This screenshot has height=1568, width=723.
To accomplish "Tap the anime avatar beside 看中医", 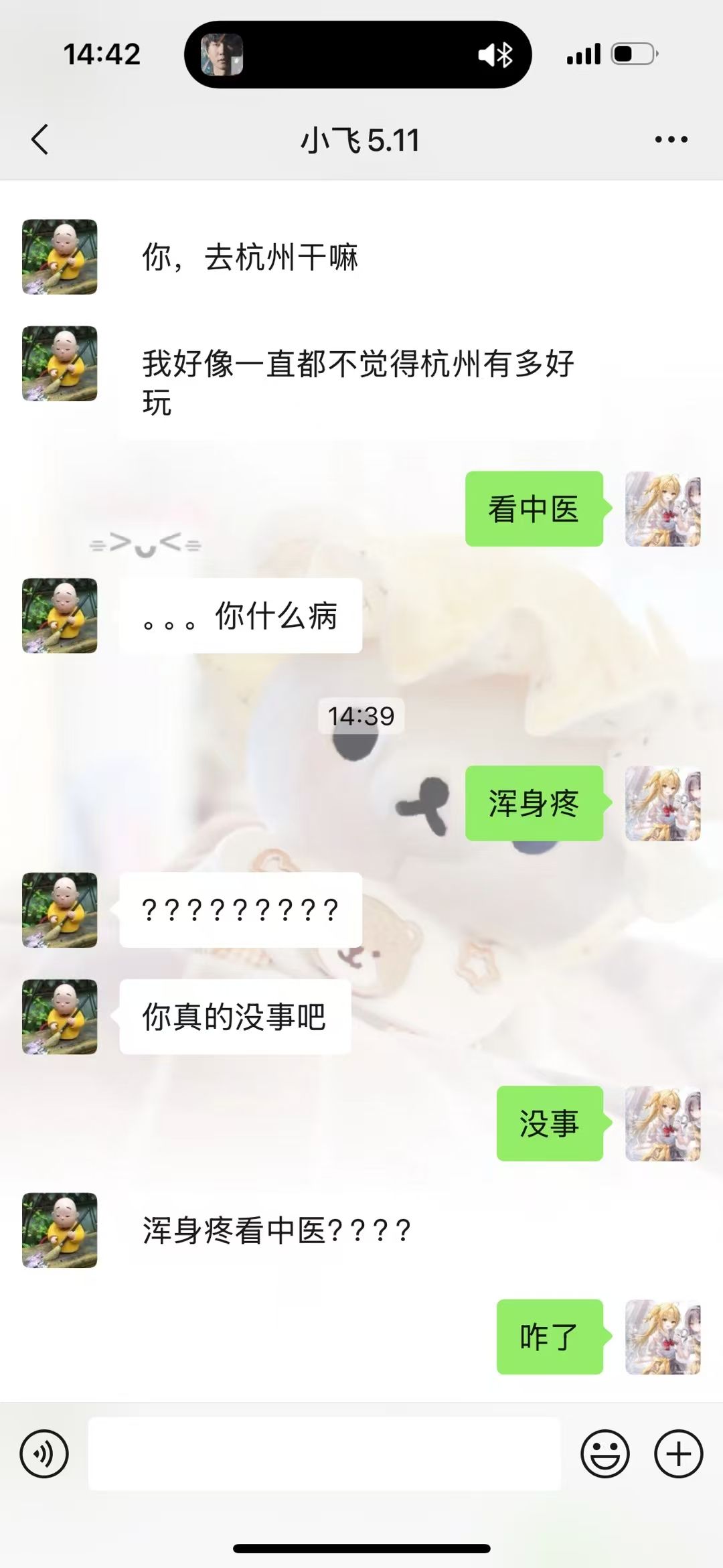I will (662, 509).
